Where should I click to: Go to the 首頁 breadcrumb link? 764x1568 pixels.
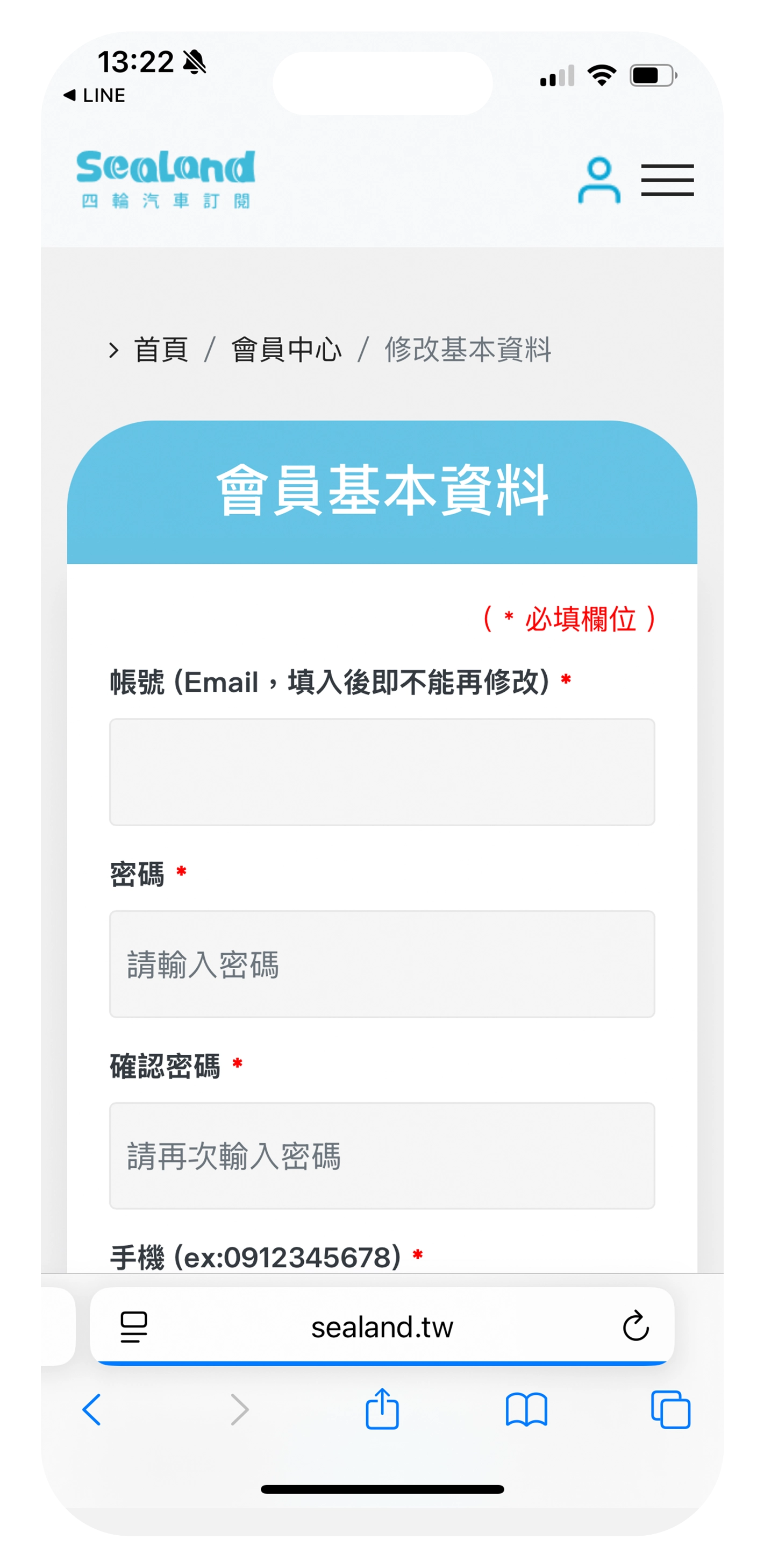coord(161,350)
